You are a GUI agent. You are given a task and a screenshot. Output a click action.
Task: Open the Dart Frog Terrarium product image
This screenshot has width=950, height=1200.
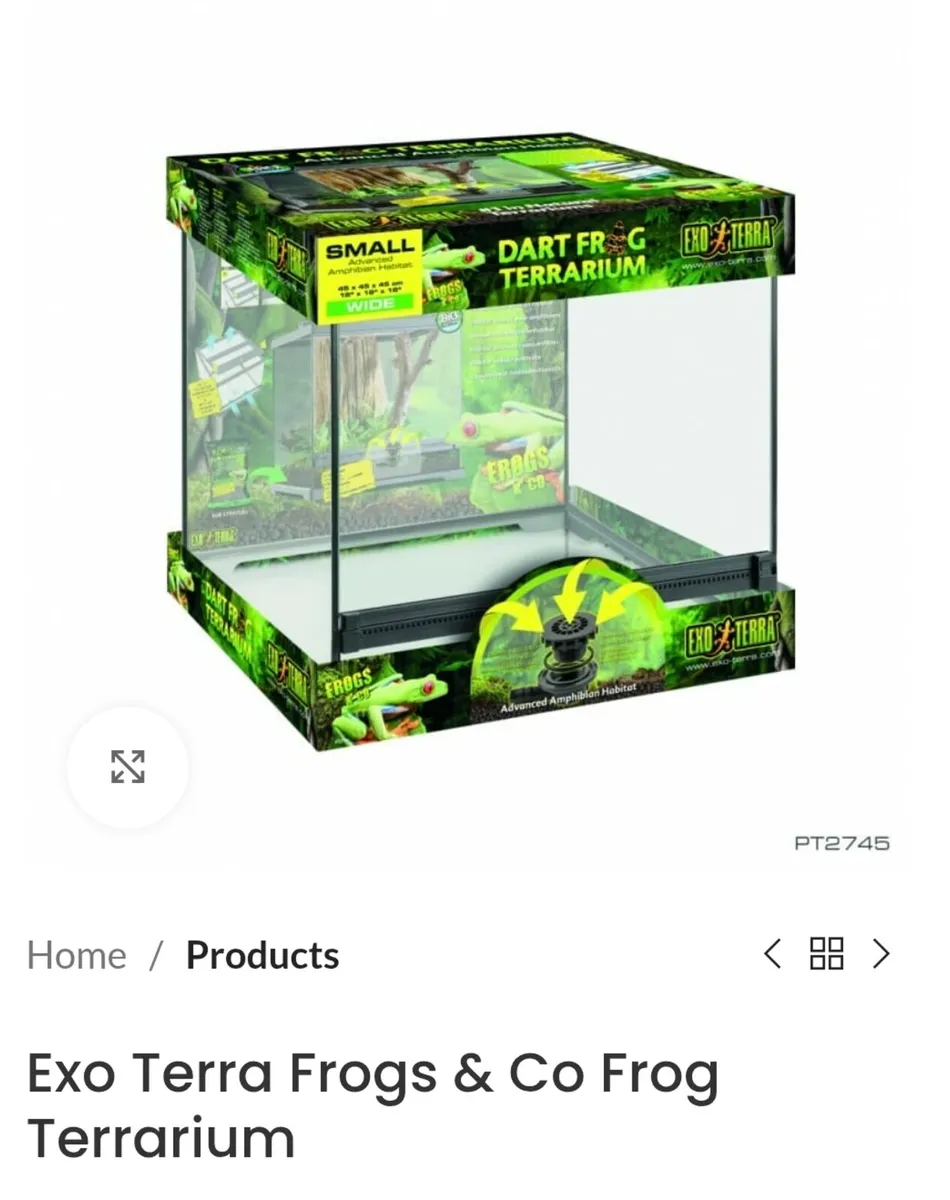tap(478, 440)
